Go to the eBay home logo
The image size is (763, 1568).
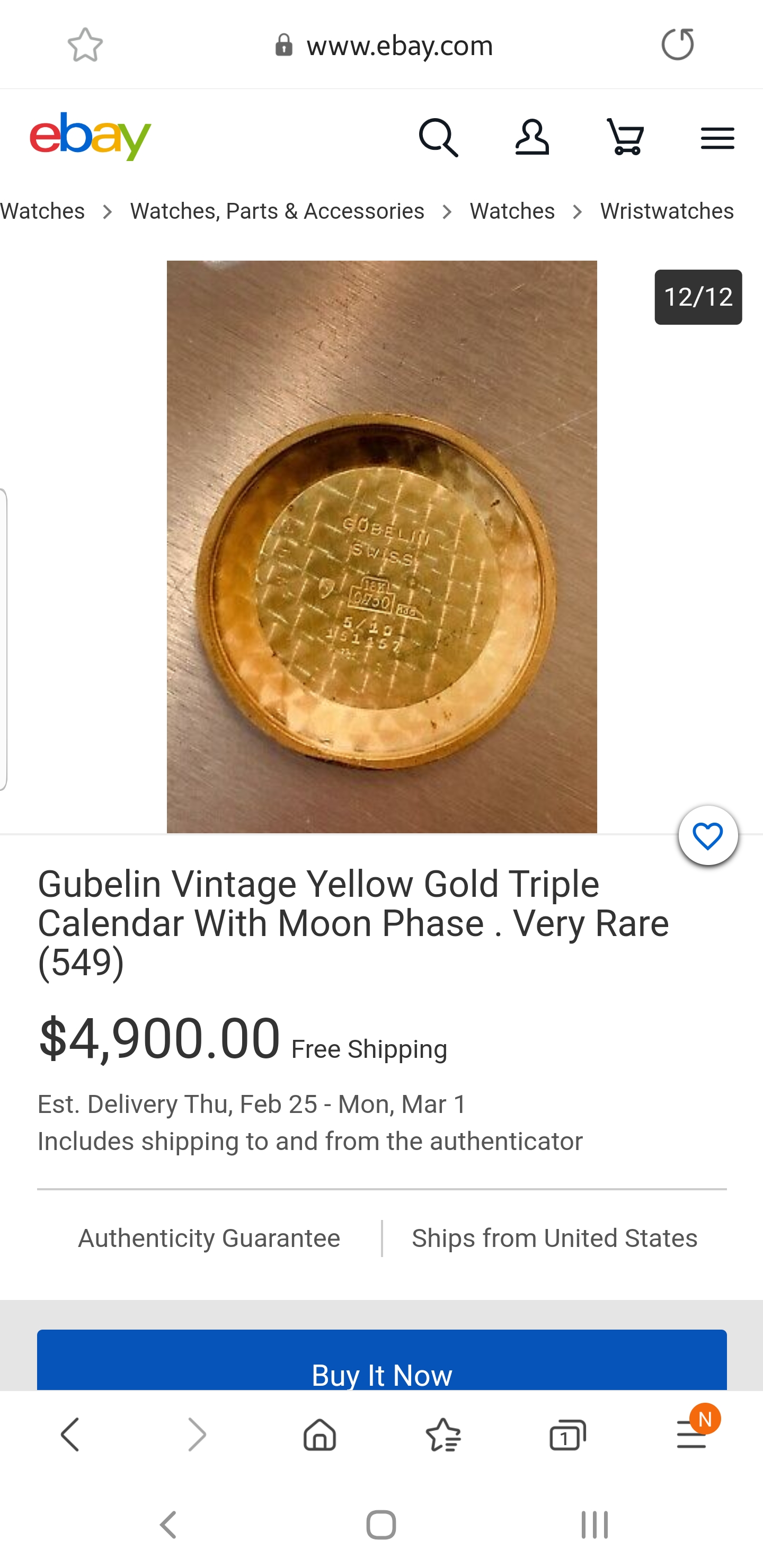(x=90, y=136)
